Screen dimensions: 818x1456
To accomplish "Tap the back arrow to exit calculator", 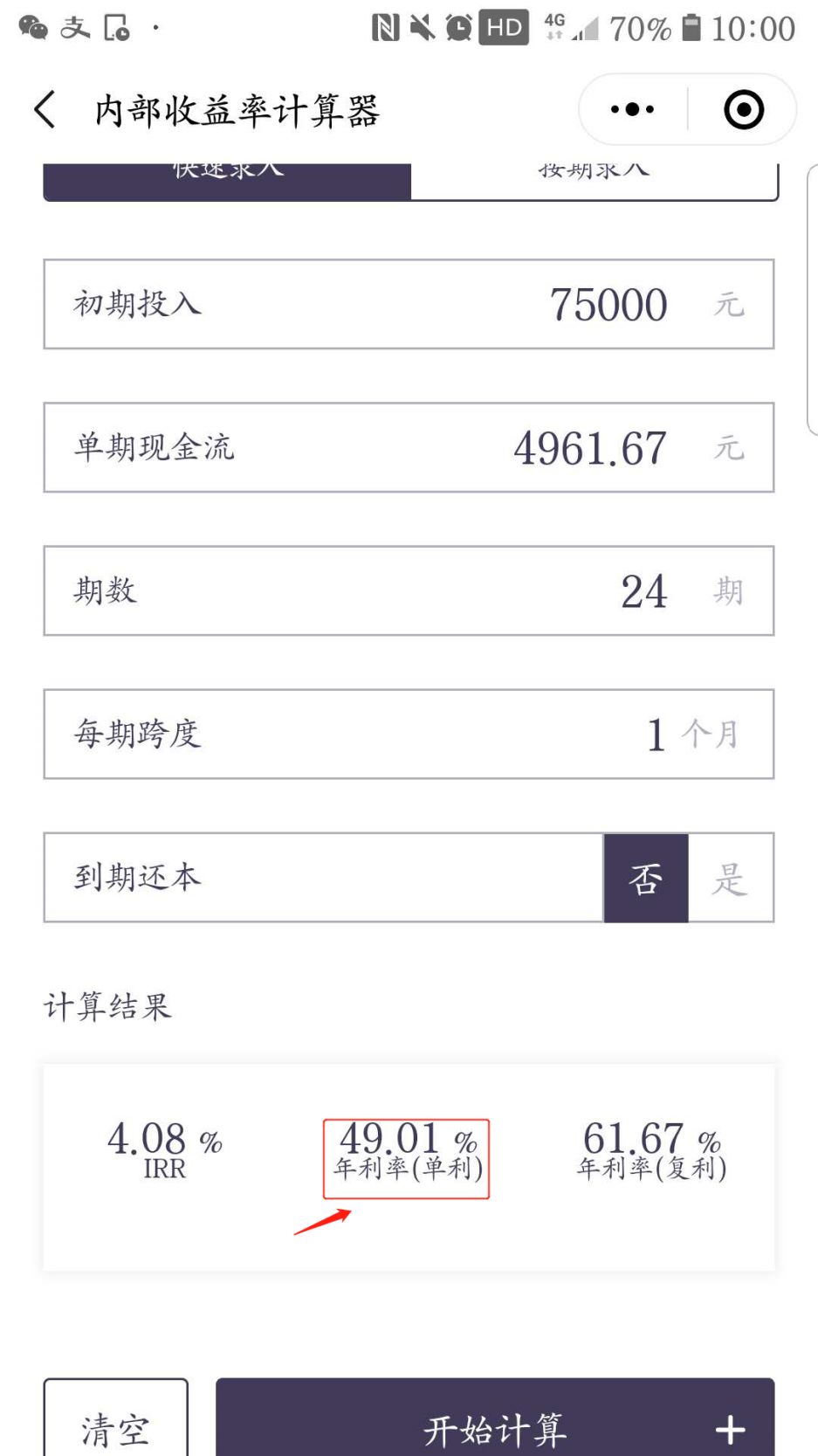I will [x=44, y=111].
